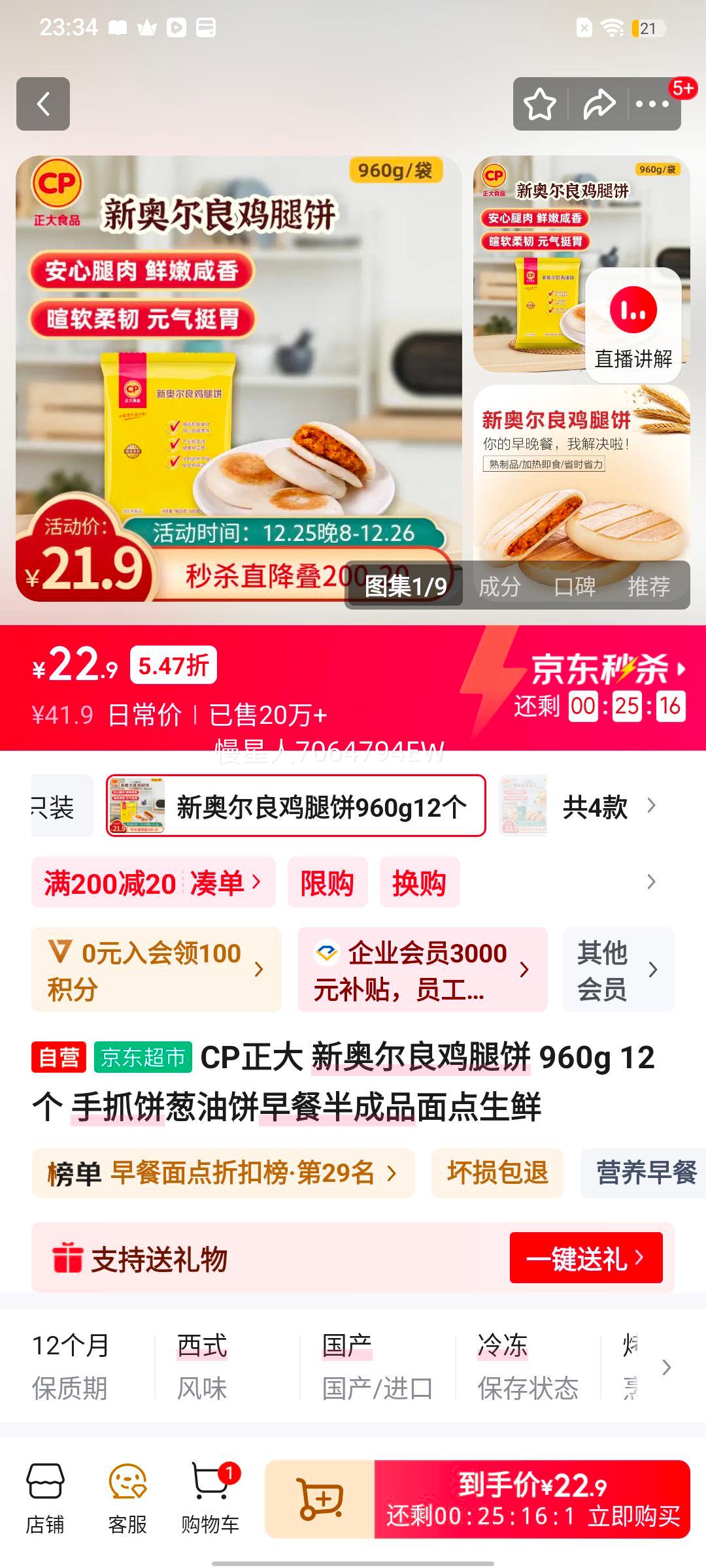Star this product to favorite it

pos(541,103)
